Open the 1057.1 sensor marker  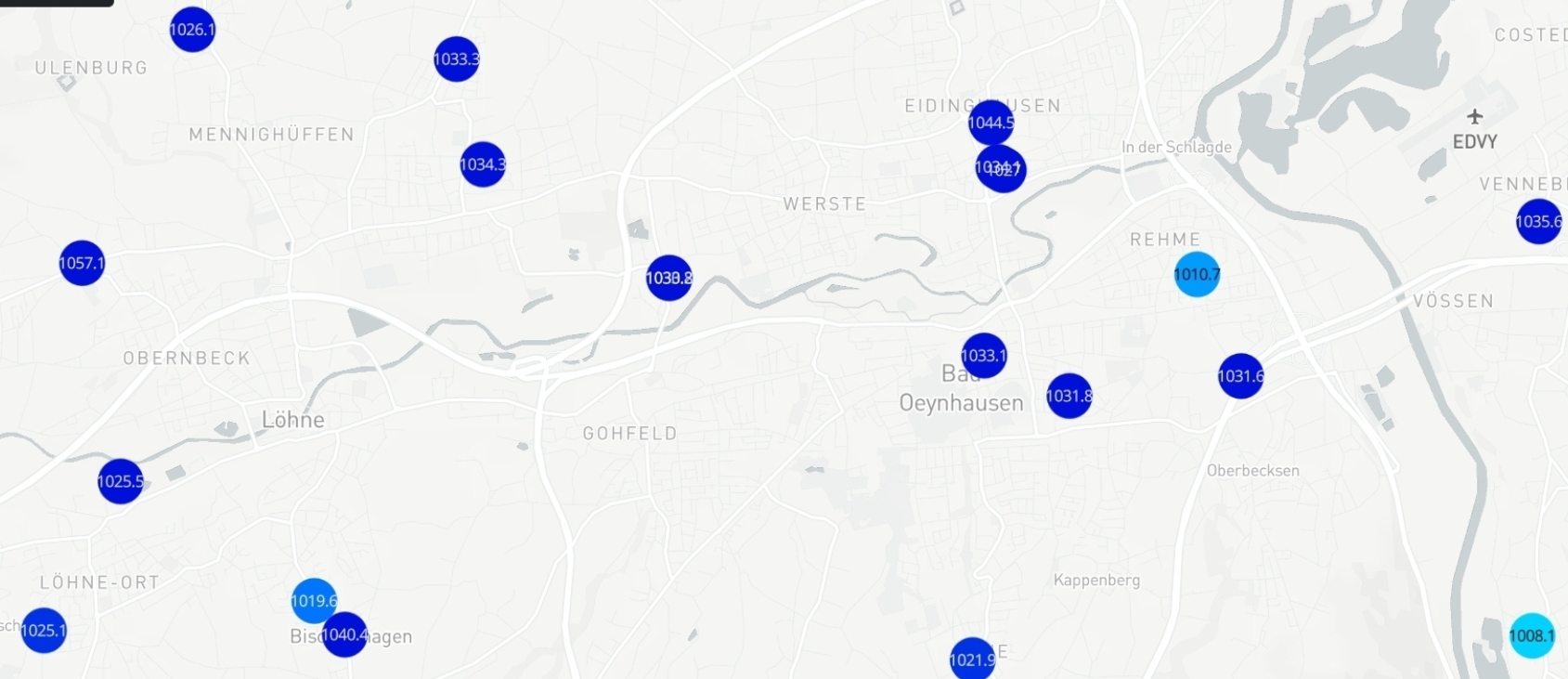tap(82, 263)
